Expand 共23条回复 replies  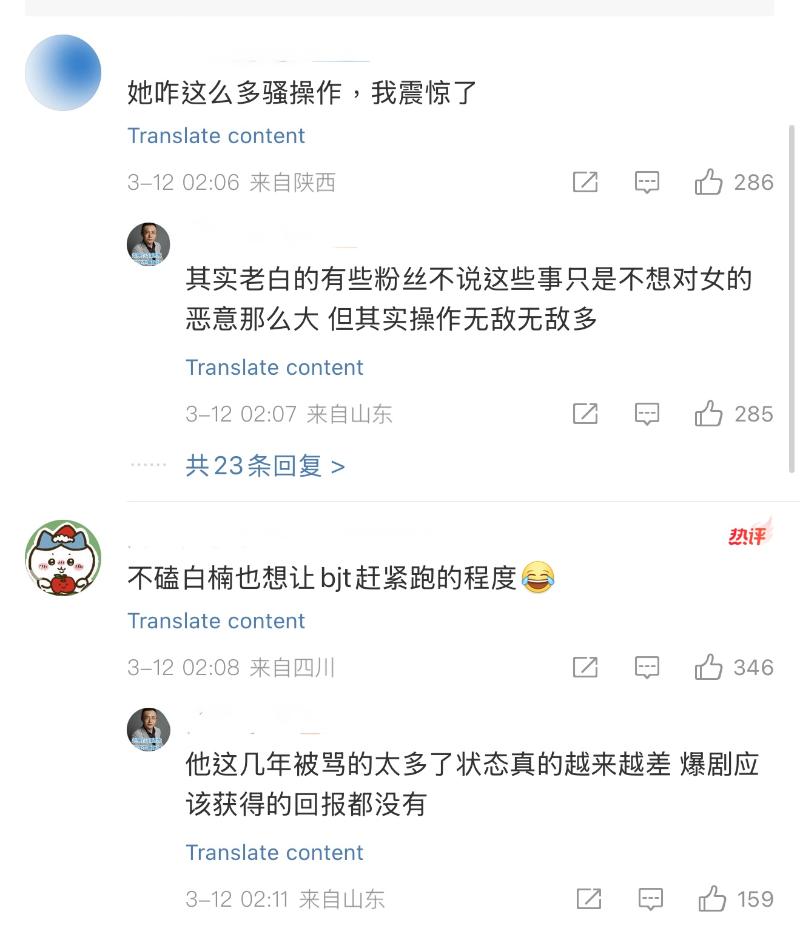coord(265,466)
